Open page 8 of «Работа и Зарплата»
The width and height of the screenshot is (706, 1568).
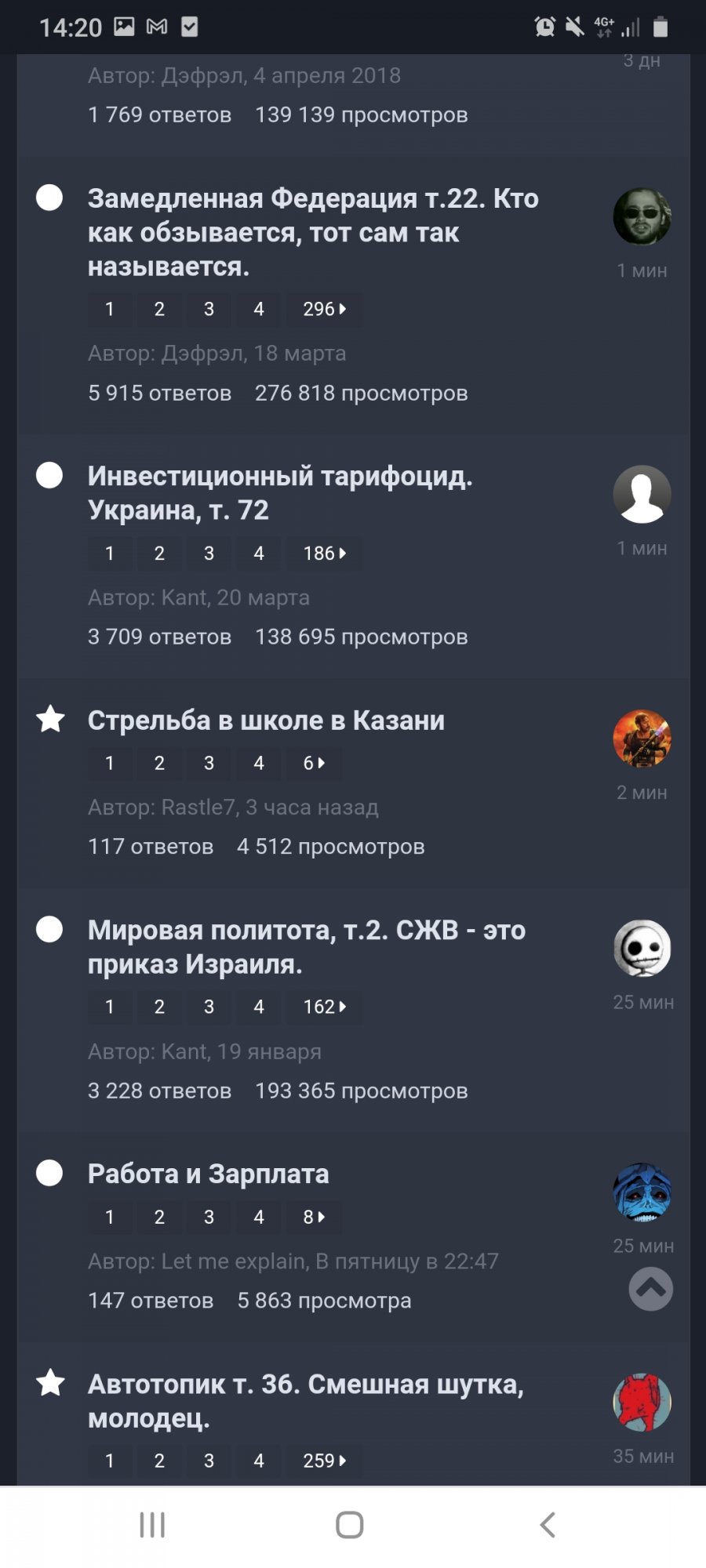click(x=313, y=1217)
